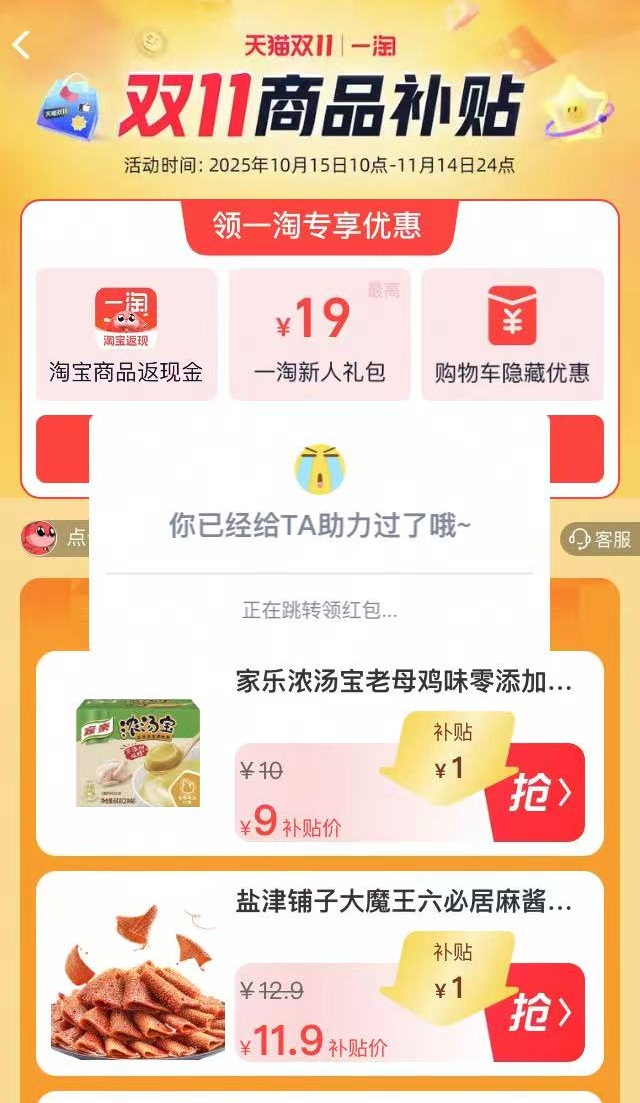Open 淘宝商品返现金 offer
The width and height of the screenshot is (640, 1103).
coord(126,334)
